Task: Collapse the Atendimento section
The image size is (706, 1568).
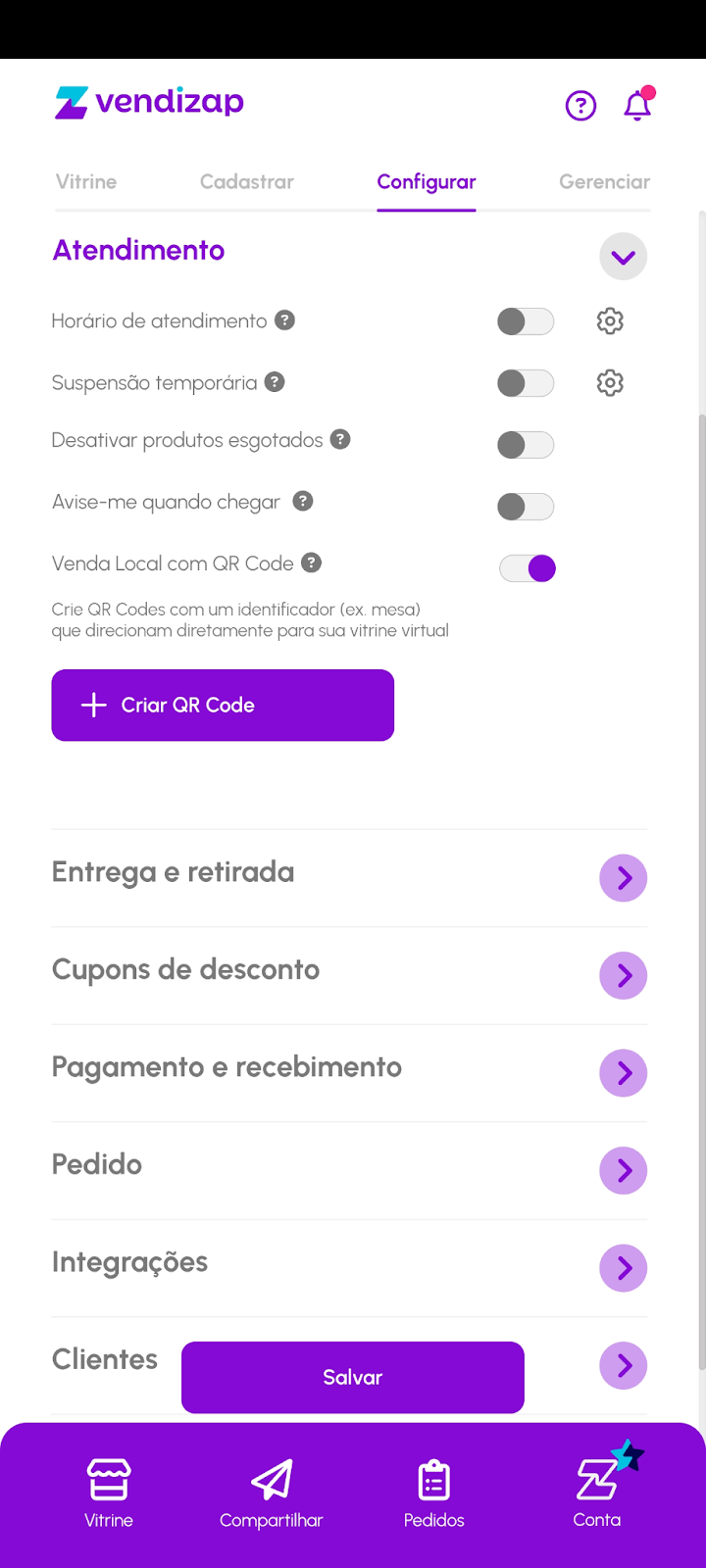Action: [x=623, y=258]
